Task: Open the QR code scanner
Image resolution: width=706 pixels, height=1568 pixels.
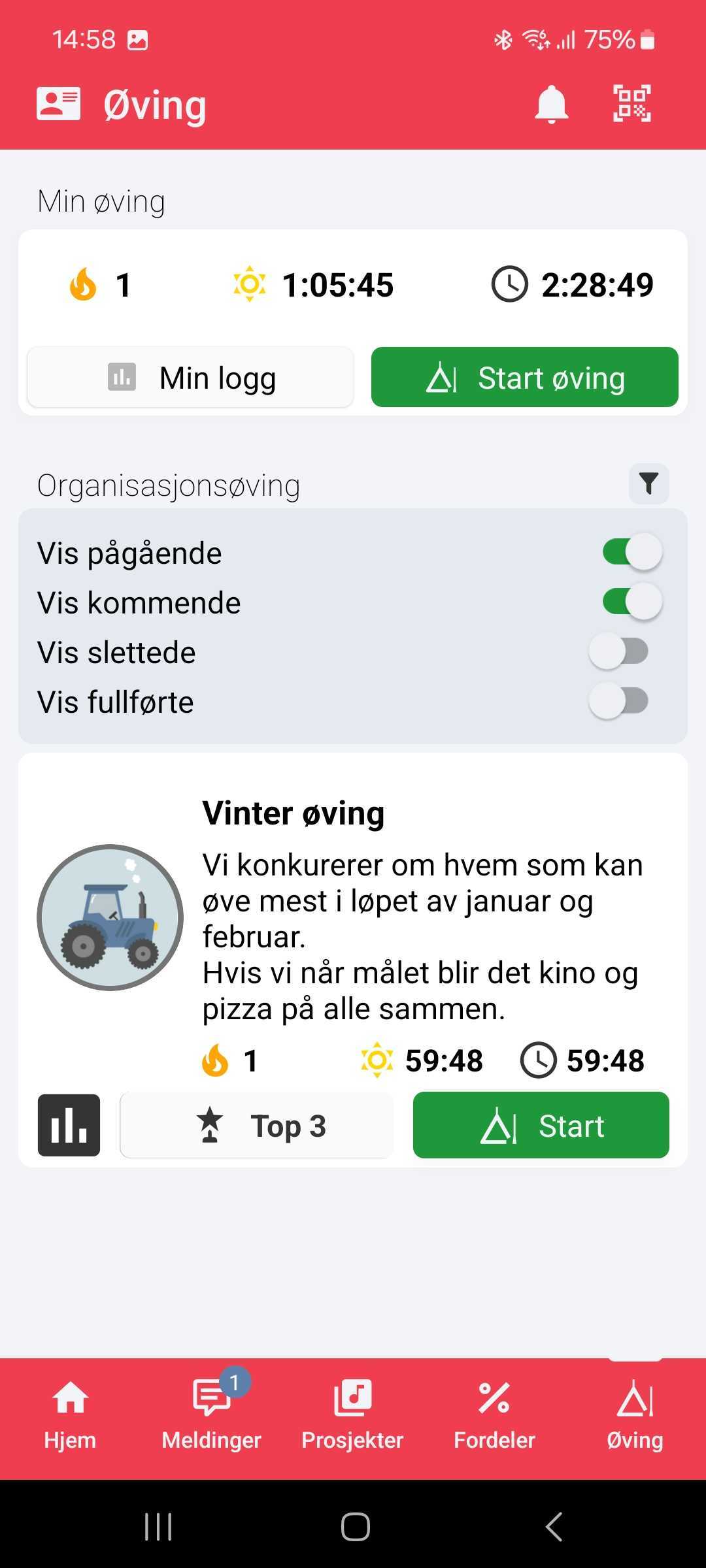Action: (x=631, y=105)
